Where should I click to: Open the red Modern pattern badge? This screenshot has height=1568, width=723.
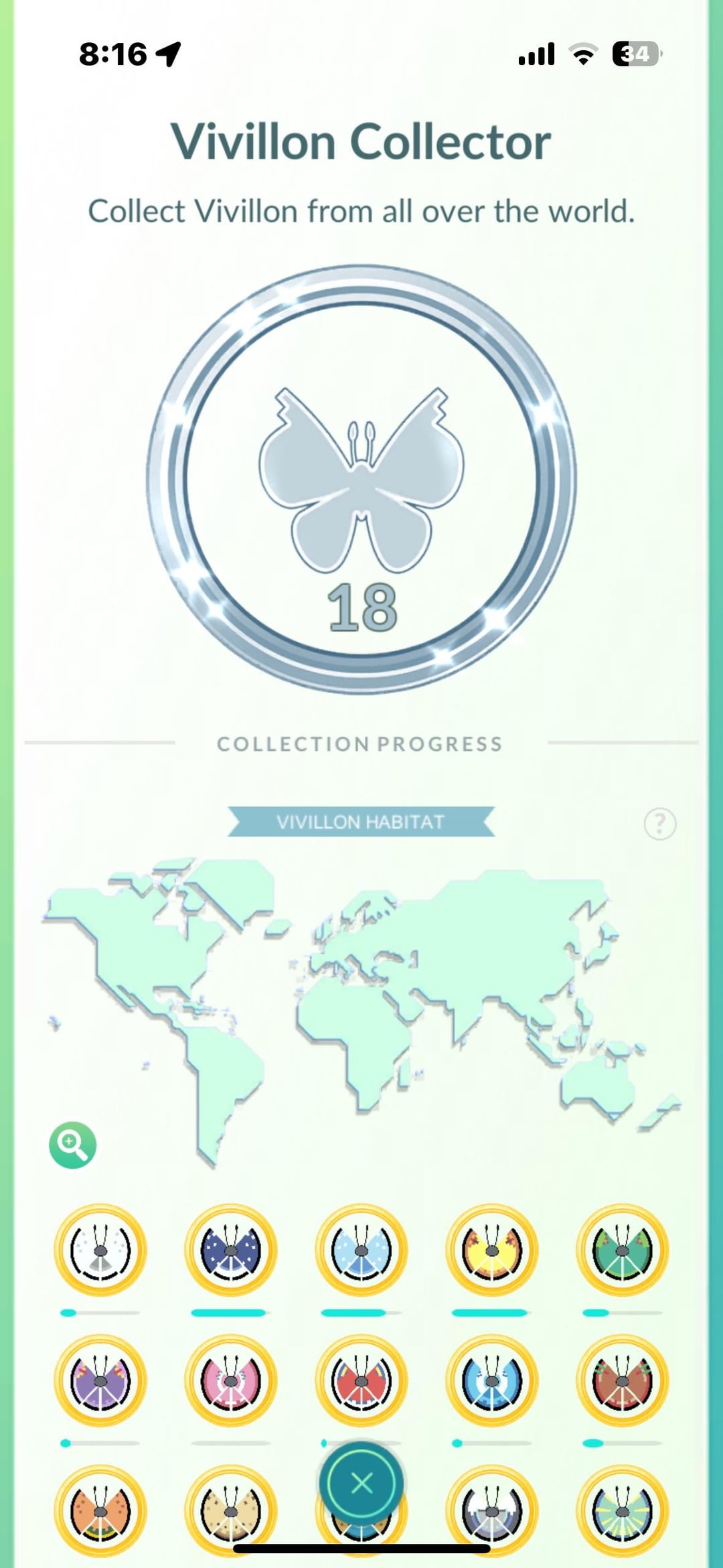coord(361,1380)
